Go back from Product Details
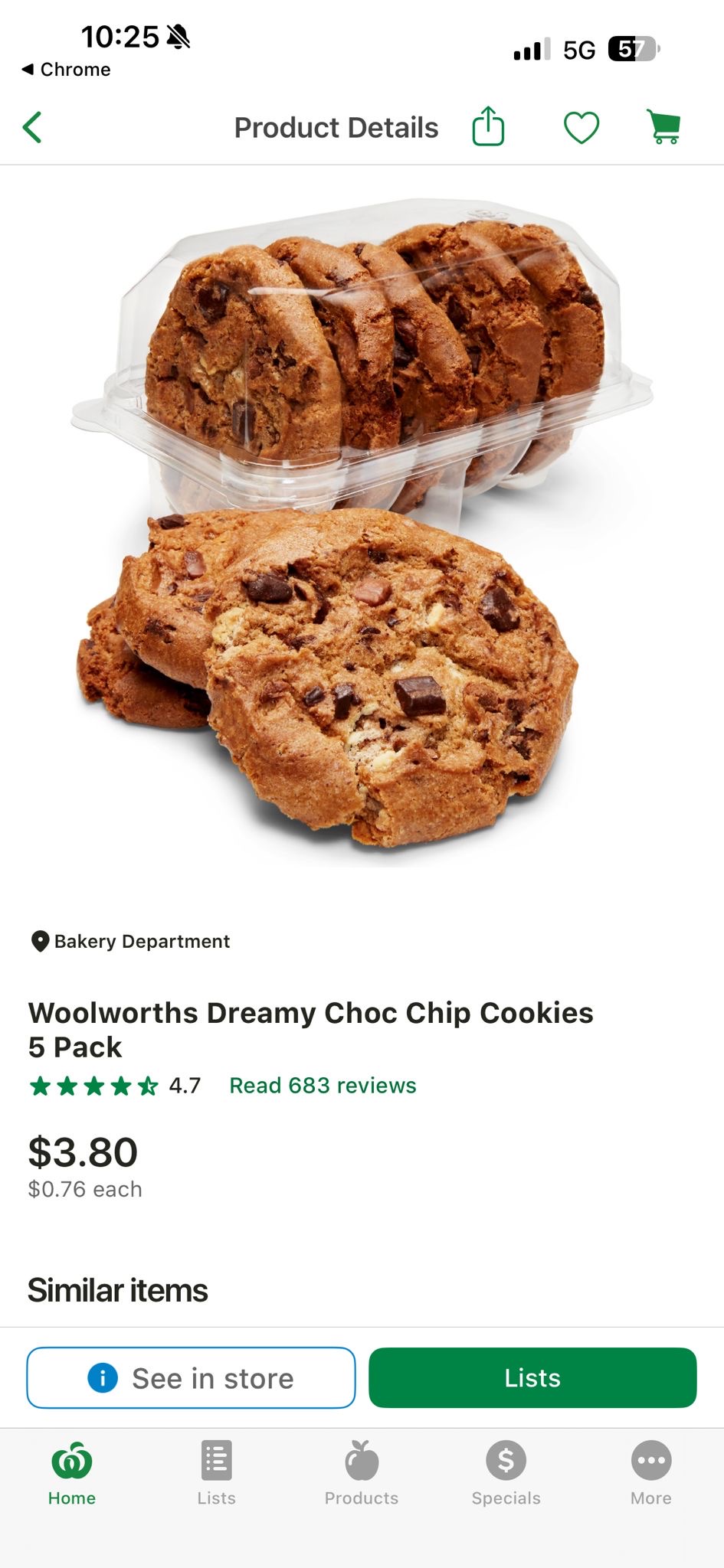Image resolution: width=724 pixels, height=1568 pixels. [x=32, y=127]
